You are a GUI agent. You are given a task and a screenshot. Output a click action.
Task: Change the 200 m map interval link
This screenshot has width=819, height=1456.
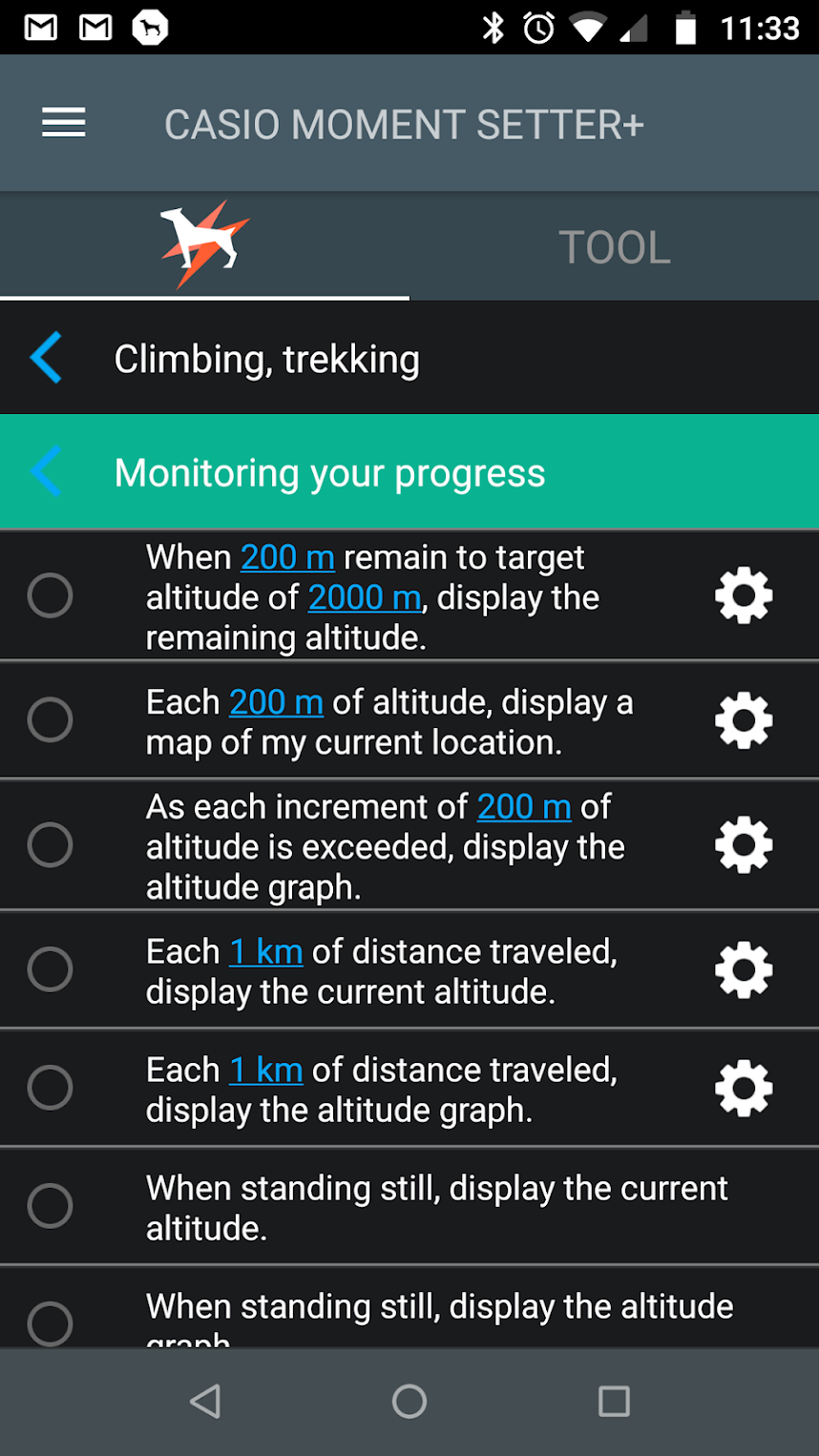[276, 702]
